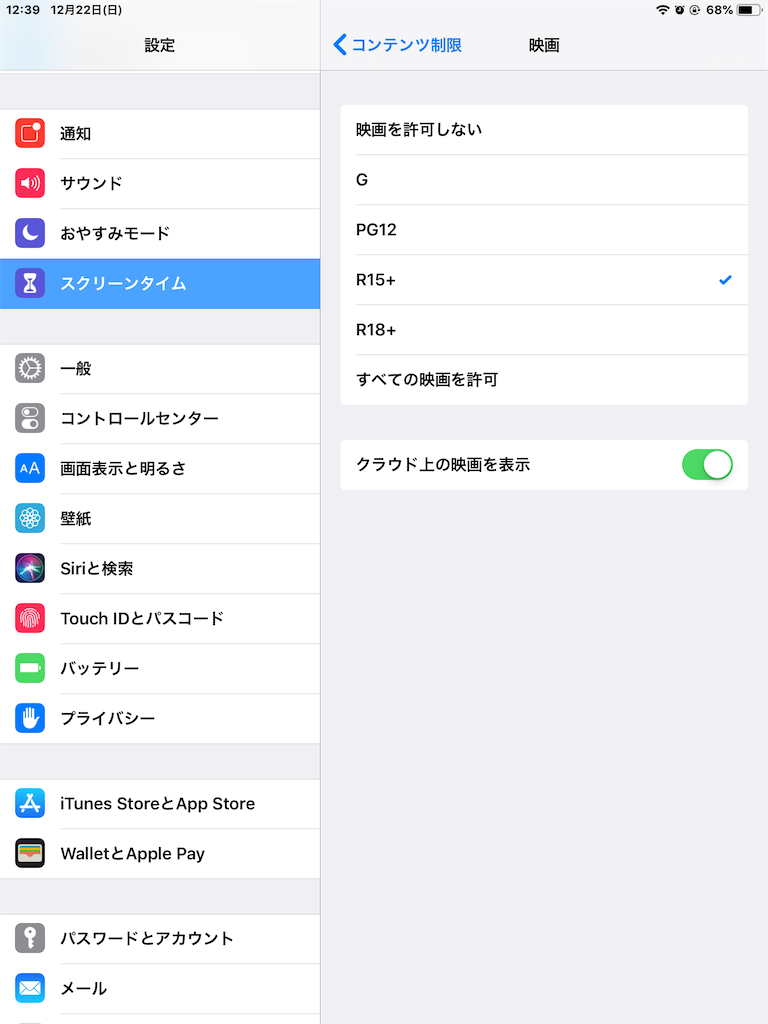
Task: Open バッテリー settings from sidebar
Action: [29, 668]
